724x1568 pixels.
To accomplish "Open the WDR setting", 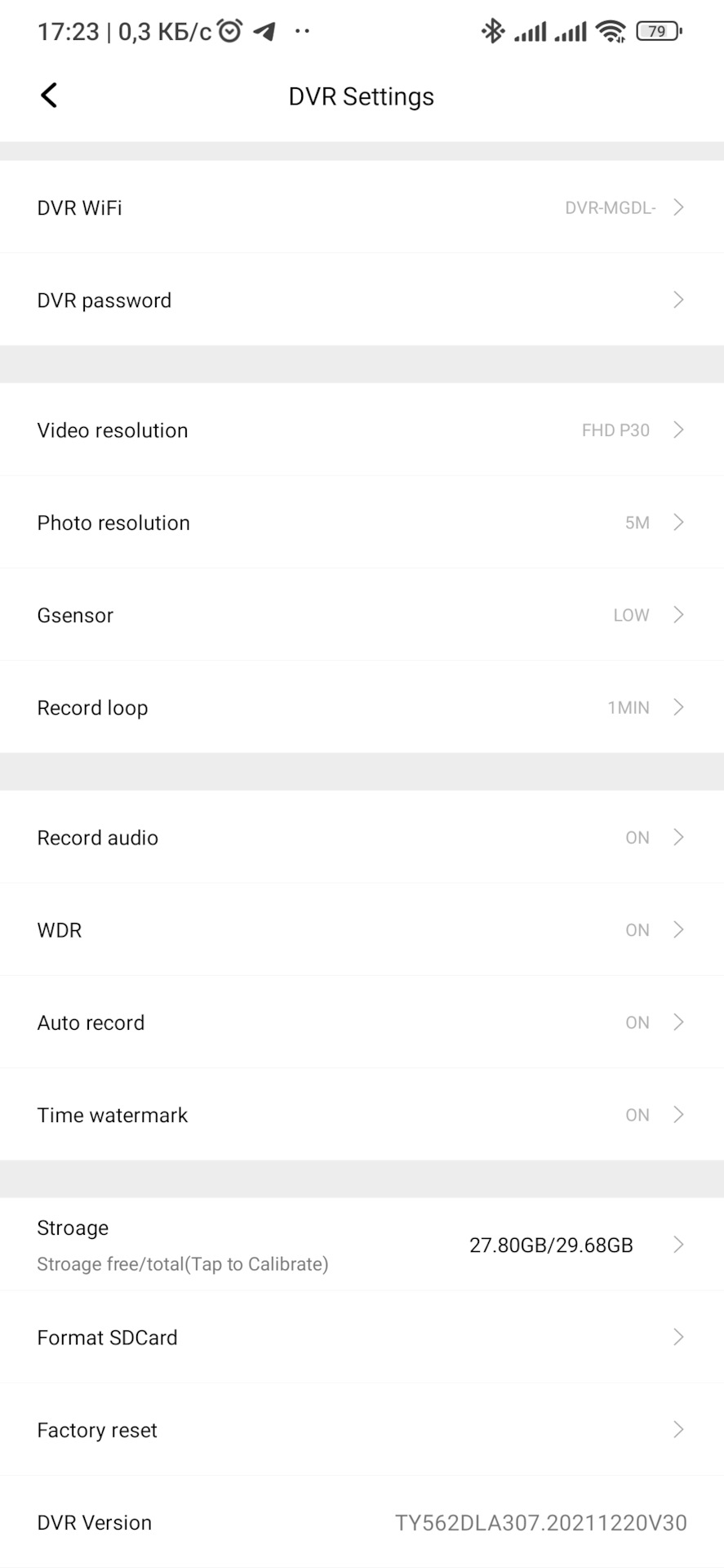I will coord(362,930).
